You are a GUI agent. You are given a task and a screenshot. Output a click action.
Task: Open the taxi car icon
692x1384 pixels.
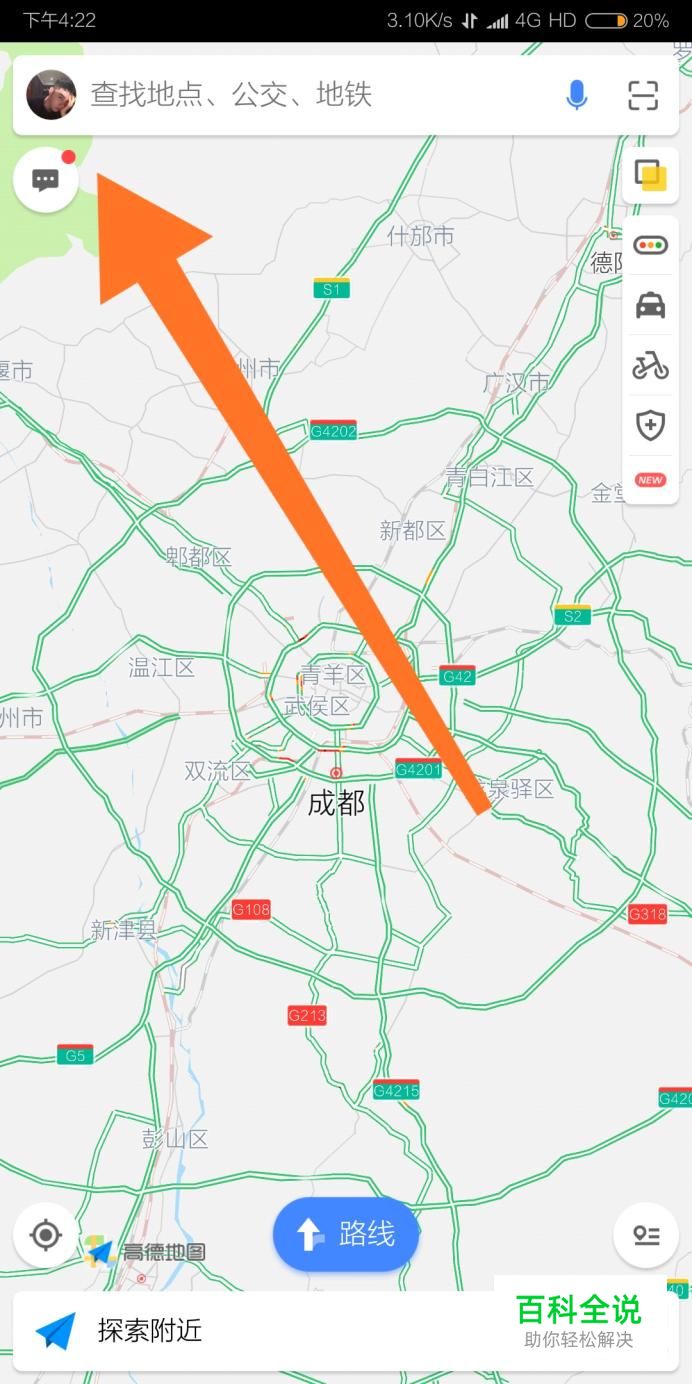click(x=651, y=305)
